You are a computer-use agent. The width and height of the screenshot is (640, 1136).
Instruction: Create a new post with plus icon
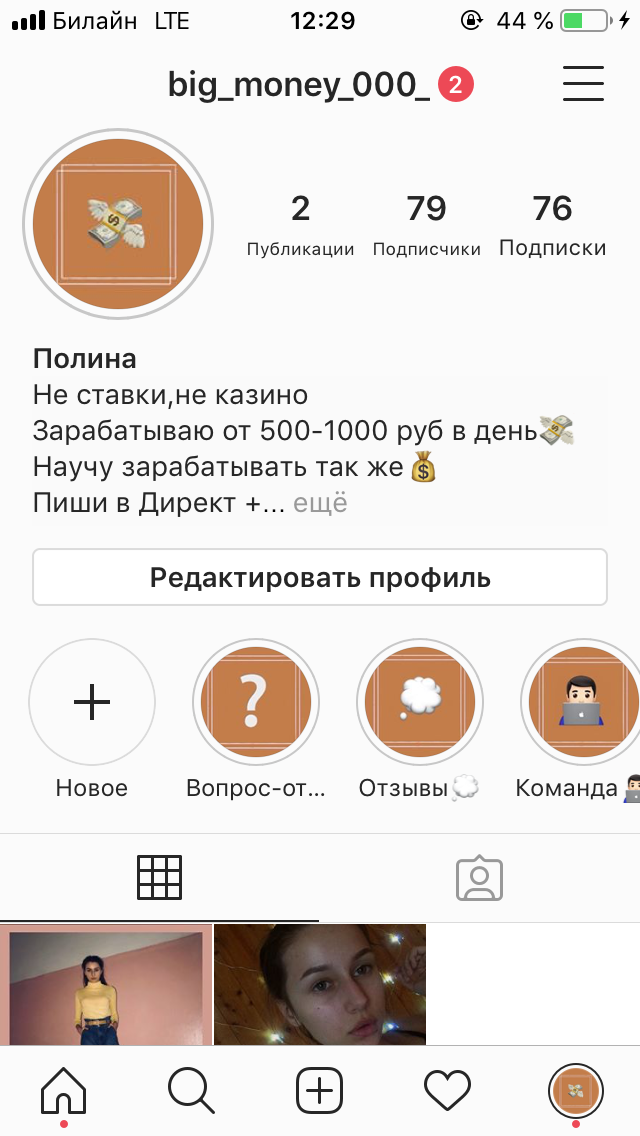320,1089
